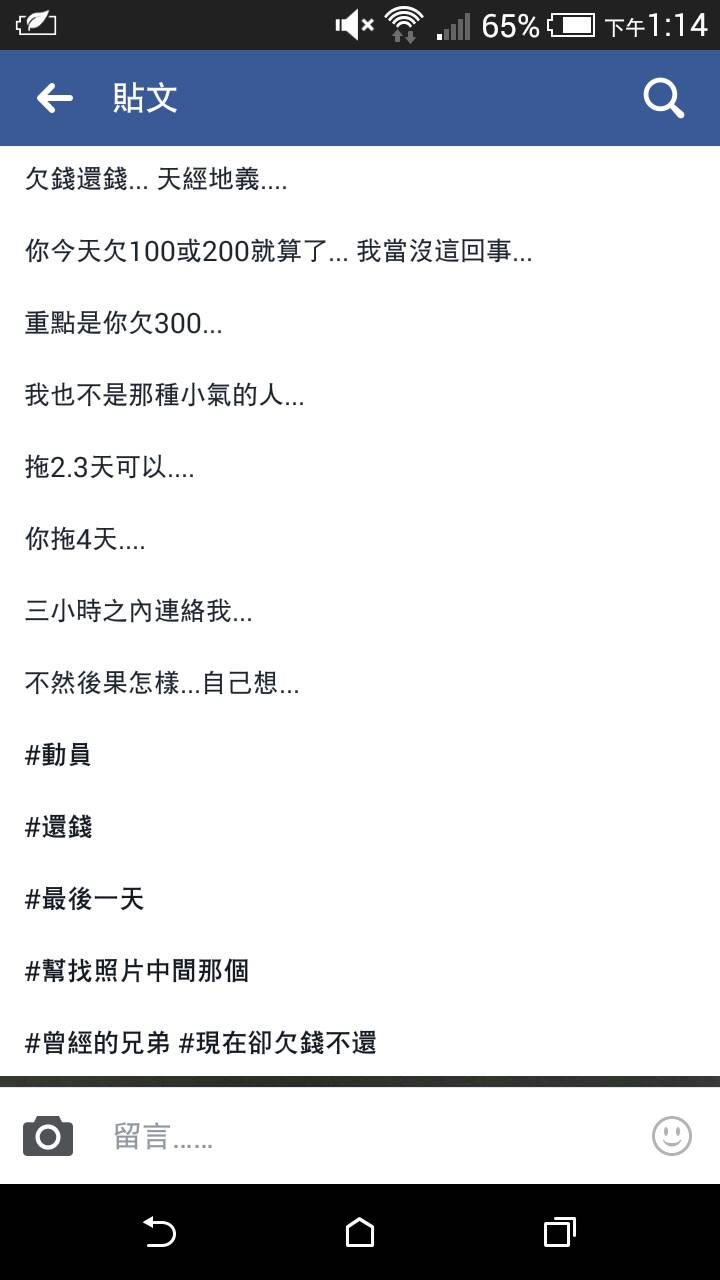720x1280 pixels.
Task: Open the #幫找照片中間那個 hashtag
Action: [x=137, y=971]
